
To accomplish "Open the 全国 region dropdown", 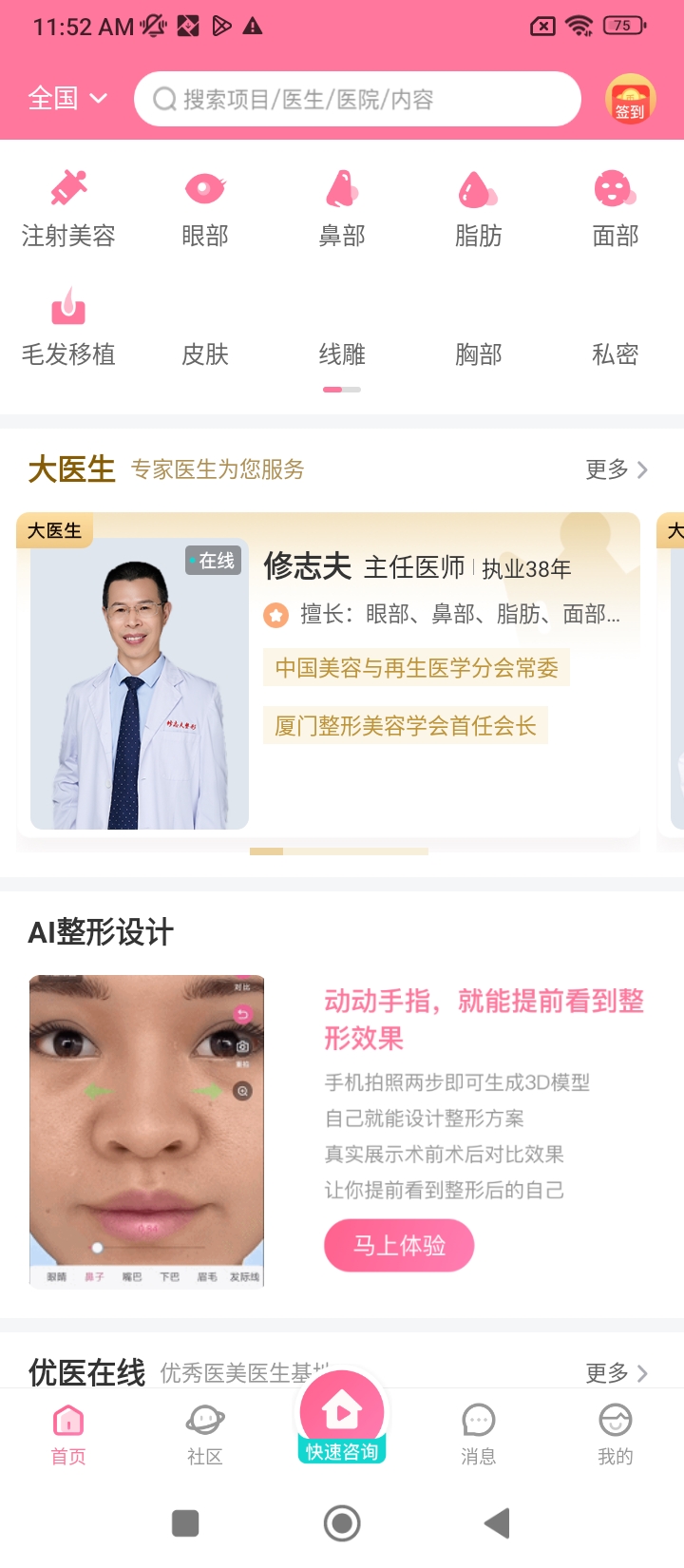I will pos(66,98).
